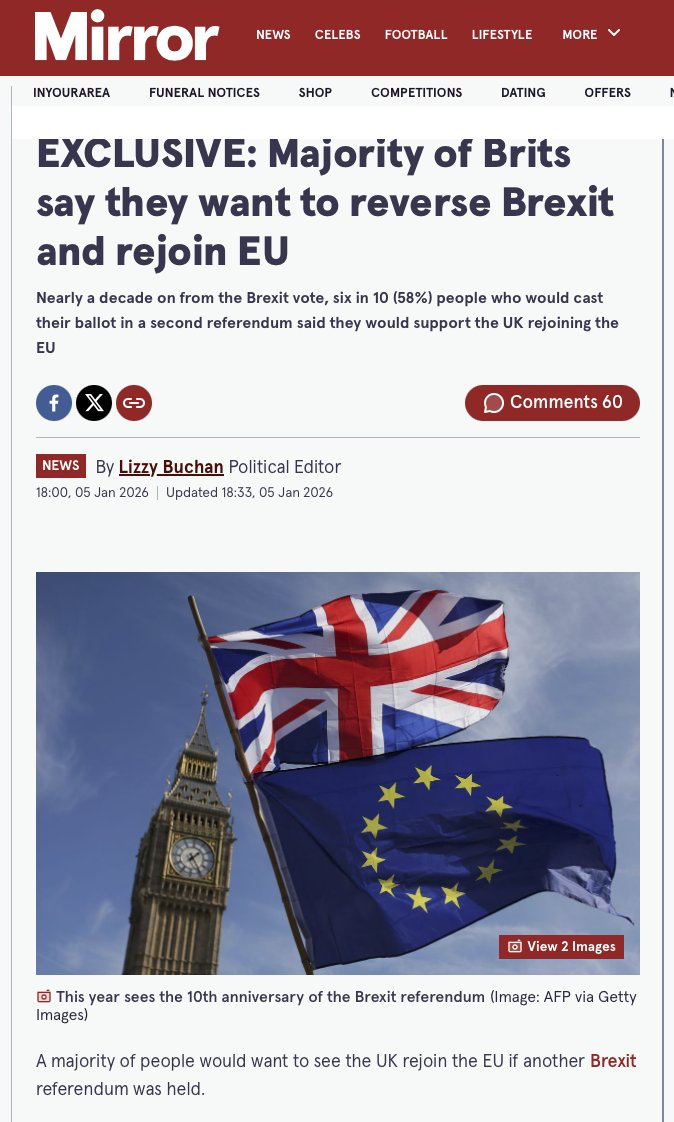This screenshot has height=1122, width=674.
Task: Tap the News category tag
Action: pyautogui.click(x=61, y=466)
